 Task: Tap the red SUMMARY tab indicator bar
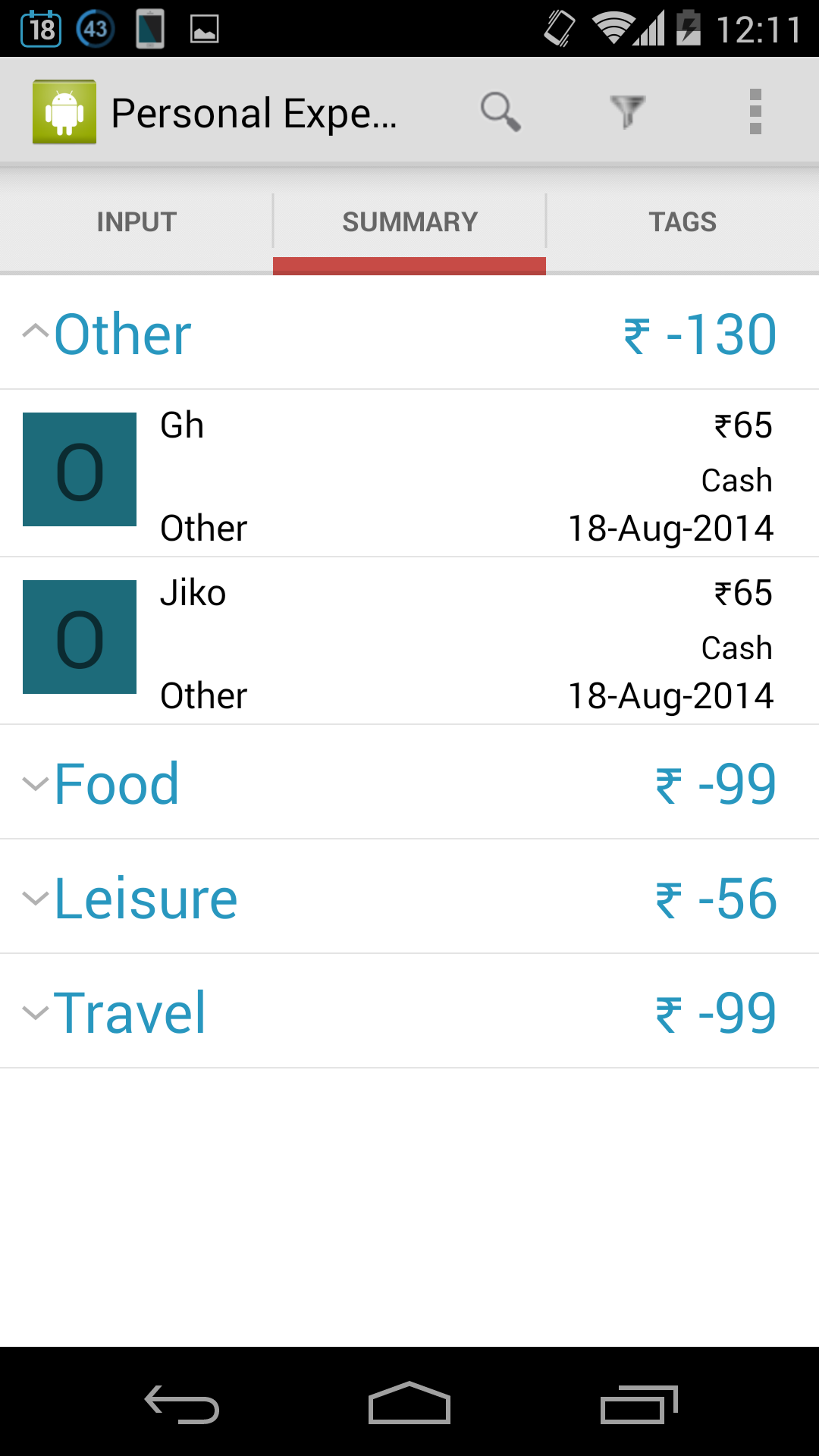pyautogui.click(x=409, y=265)
